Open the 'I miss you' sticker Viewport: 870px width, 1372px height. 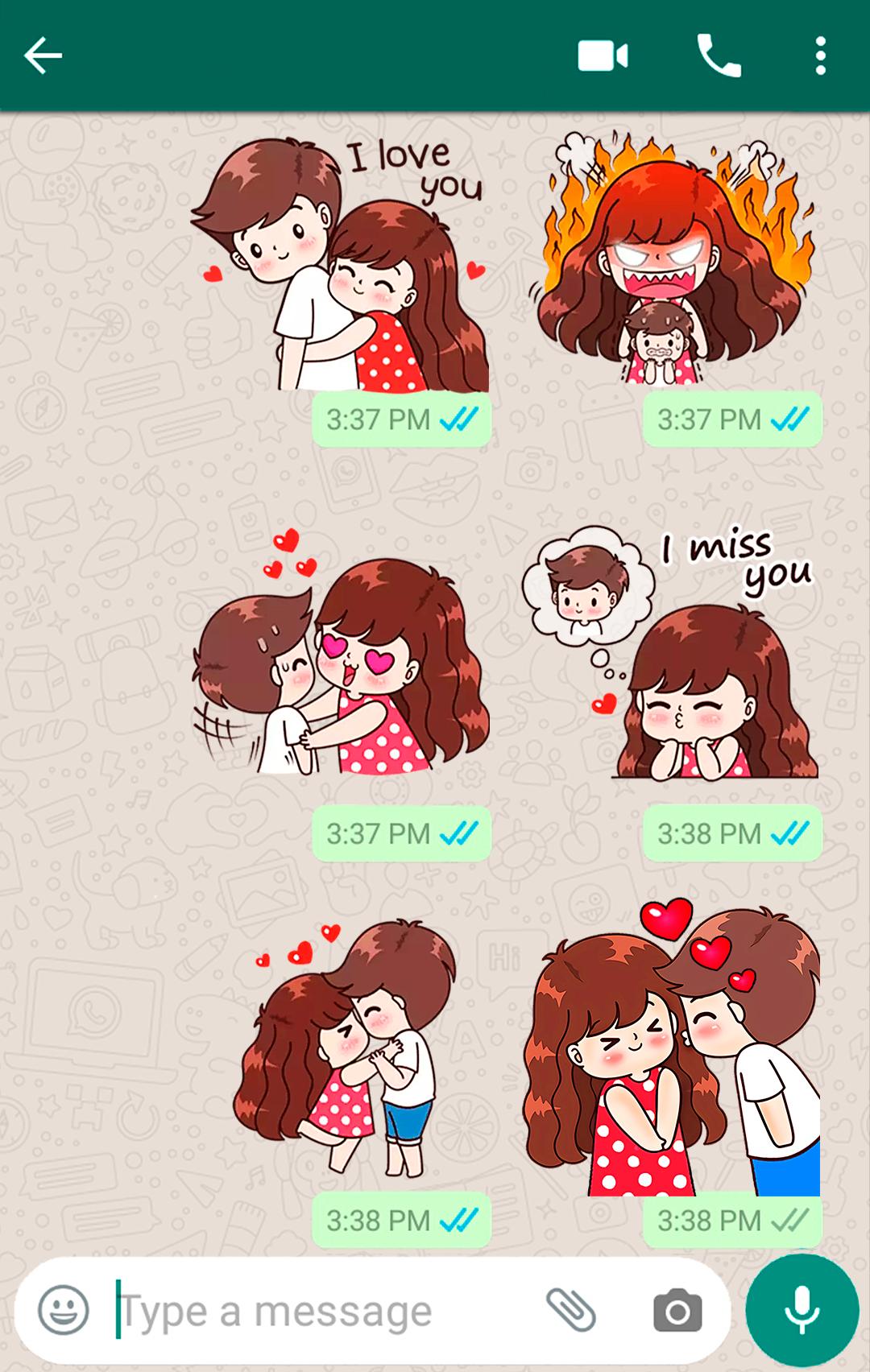pyautogui.click(x=673, y=656)
